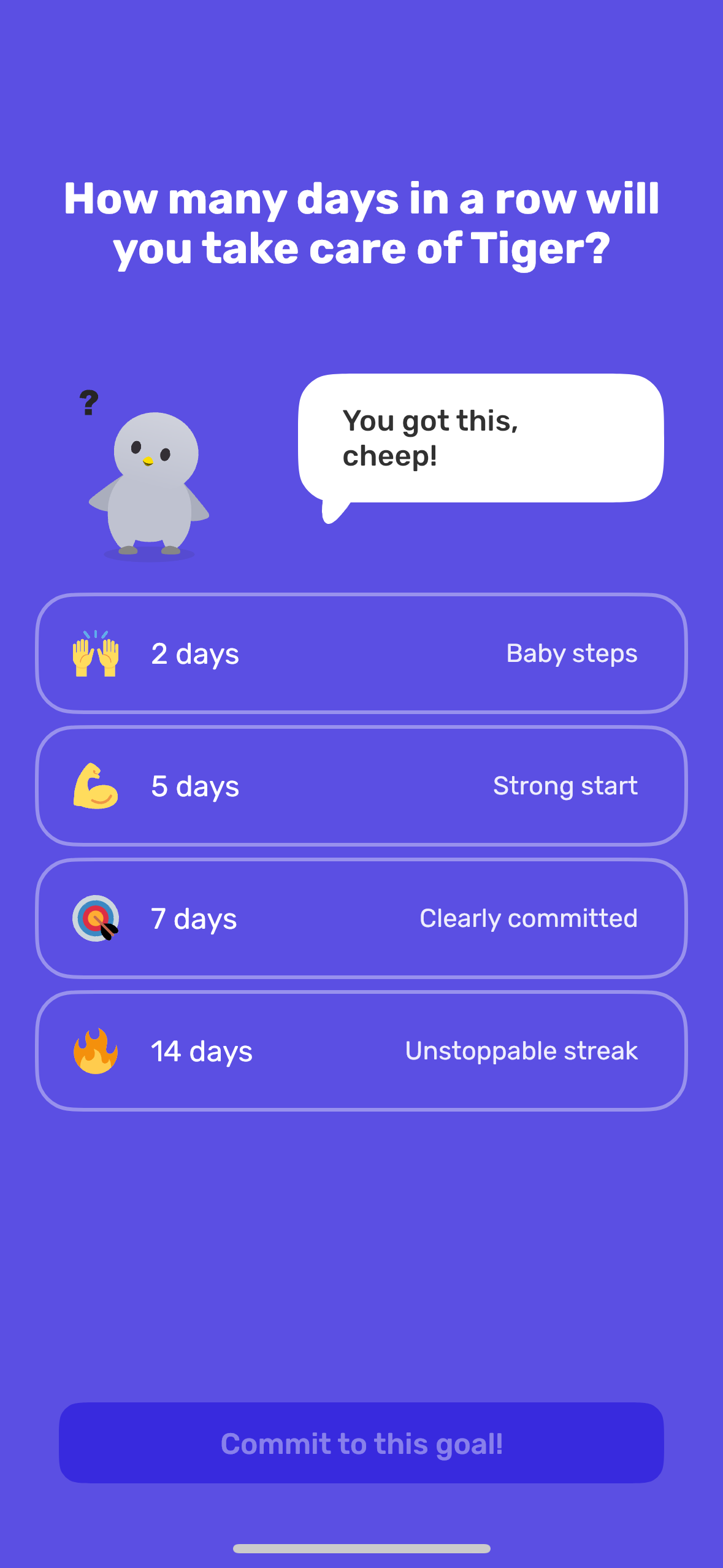
Task: Tap the Unstoppable streak label
Action: coord(521,1050)
